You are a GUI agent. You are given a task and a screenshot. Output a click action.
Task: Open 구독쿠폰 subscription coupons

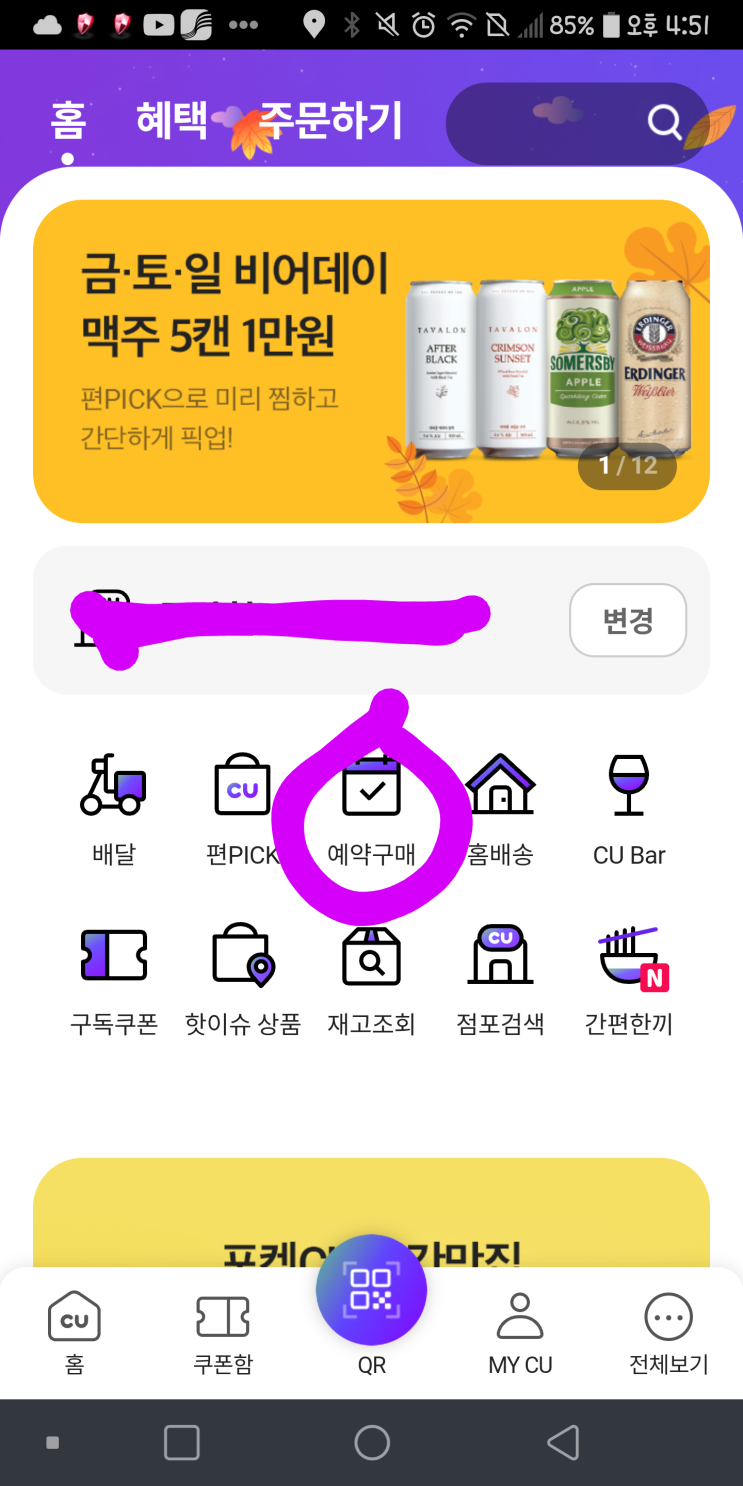coord(113,980)
